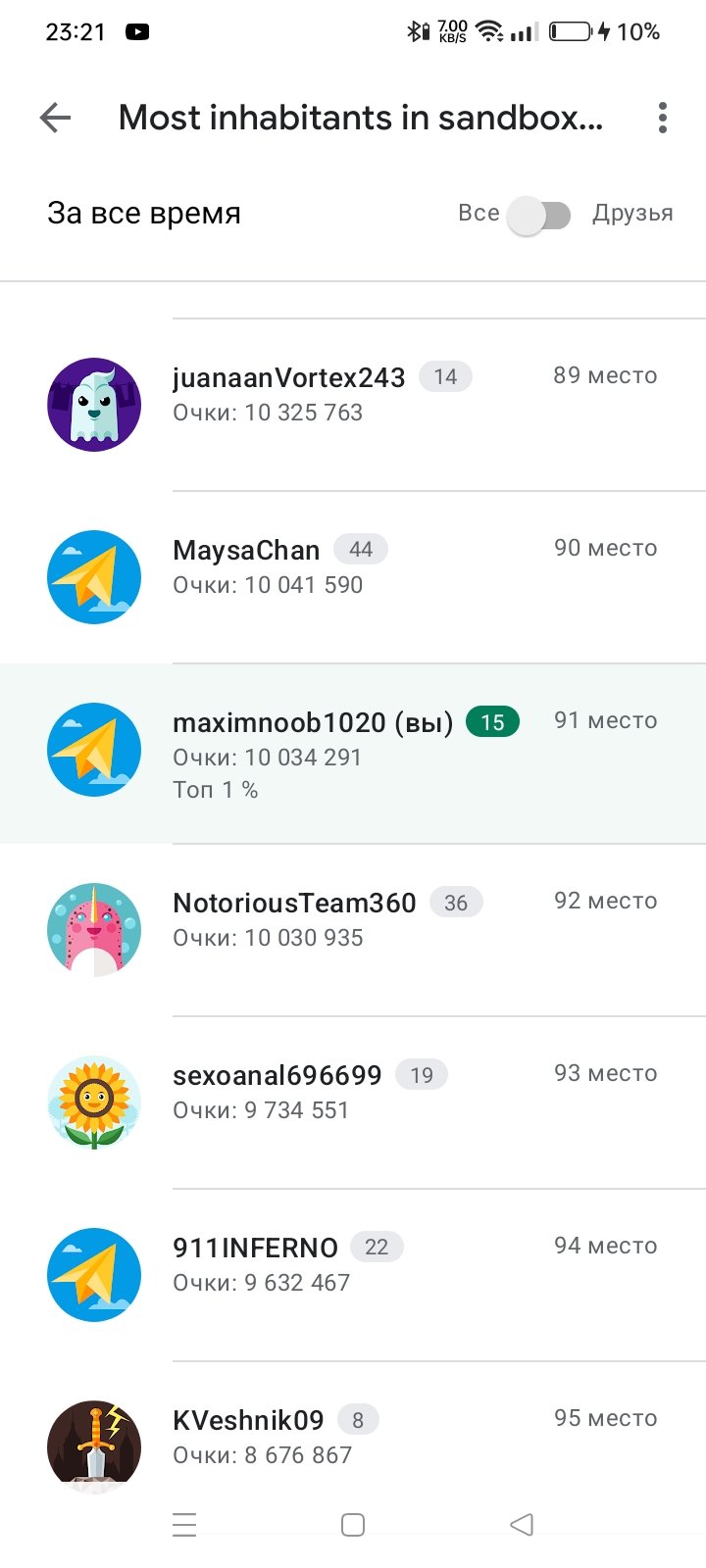View MaysaChan's leaderboard entry

coord(353,577)
